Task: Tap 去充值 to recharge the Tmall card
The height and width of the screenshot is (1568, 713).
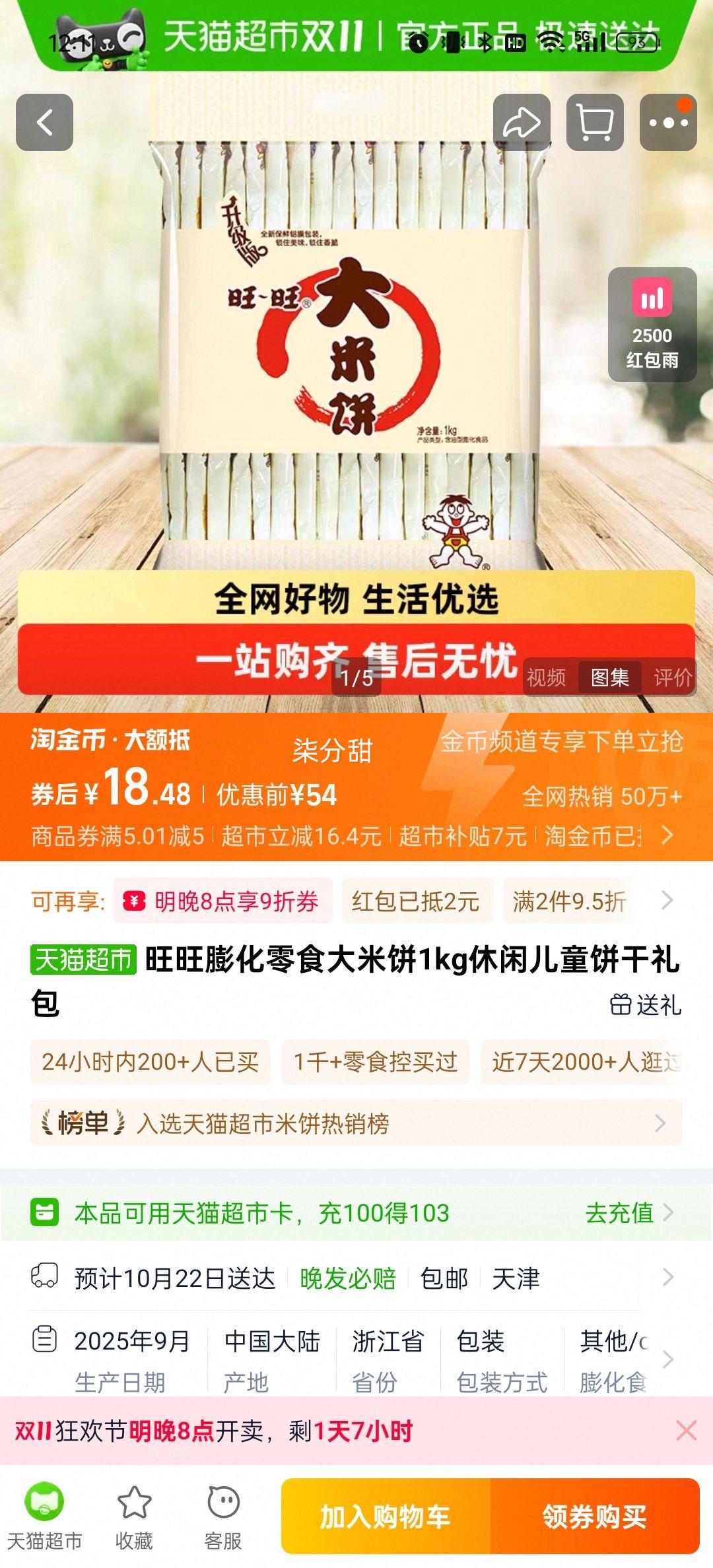Action: tap(628, 1212)
